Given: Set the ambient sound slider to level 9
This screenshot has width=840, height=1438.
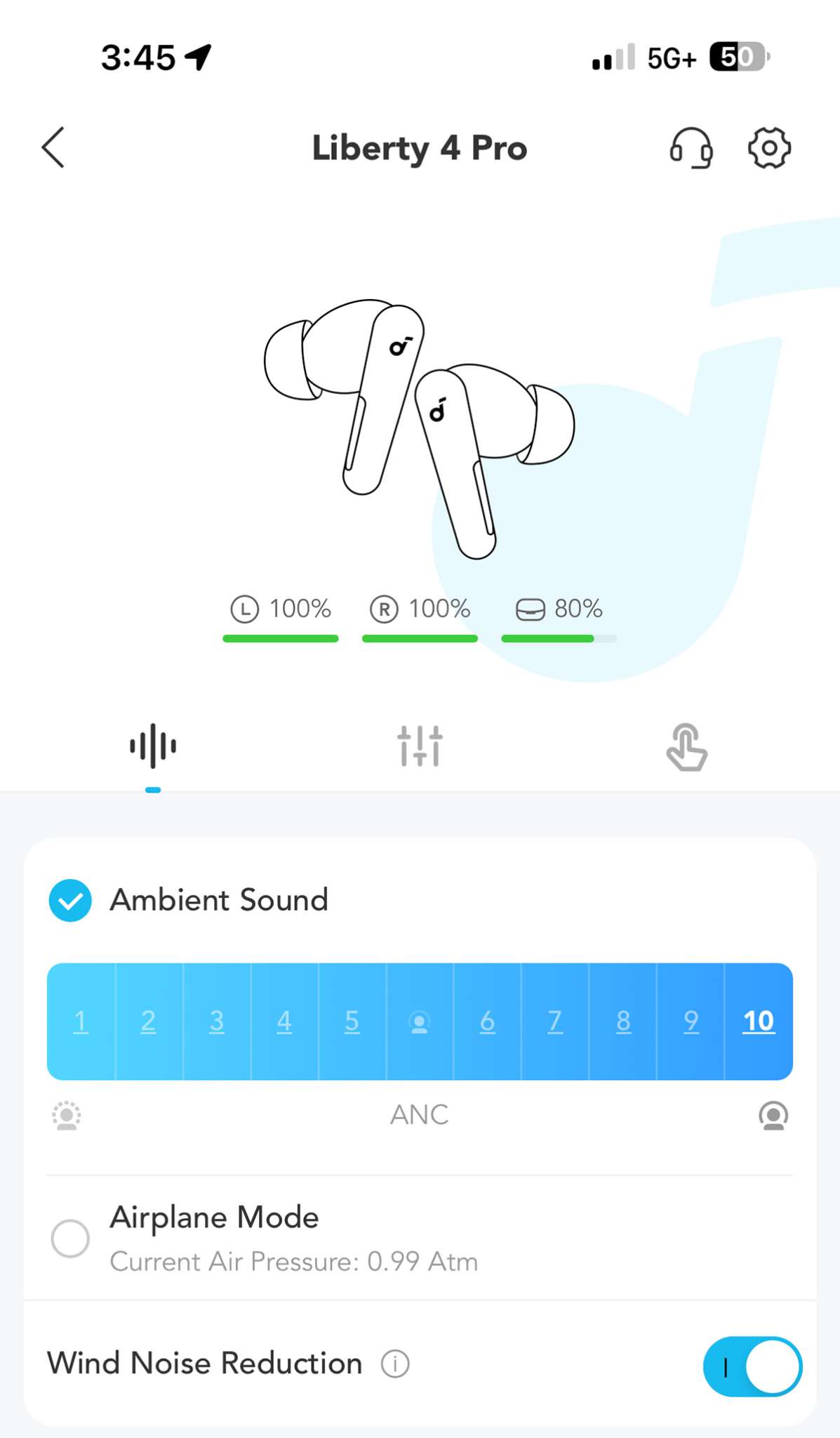Looking at the screenshot, I should click(x=691, y=1021).
